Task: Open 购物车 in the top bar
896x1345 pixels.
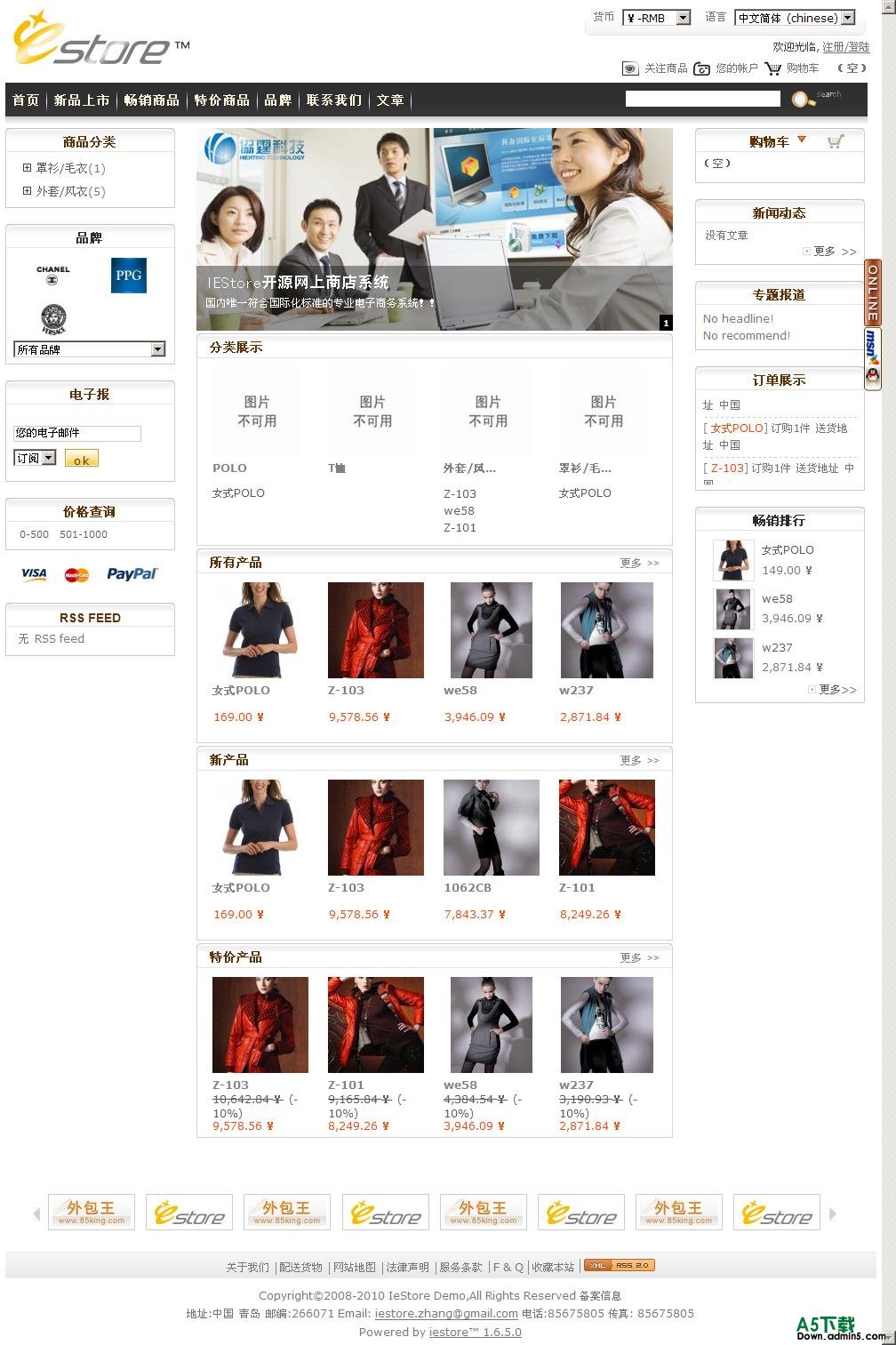Action: [x=802, y=68]
